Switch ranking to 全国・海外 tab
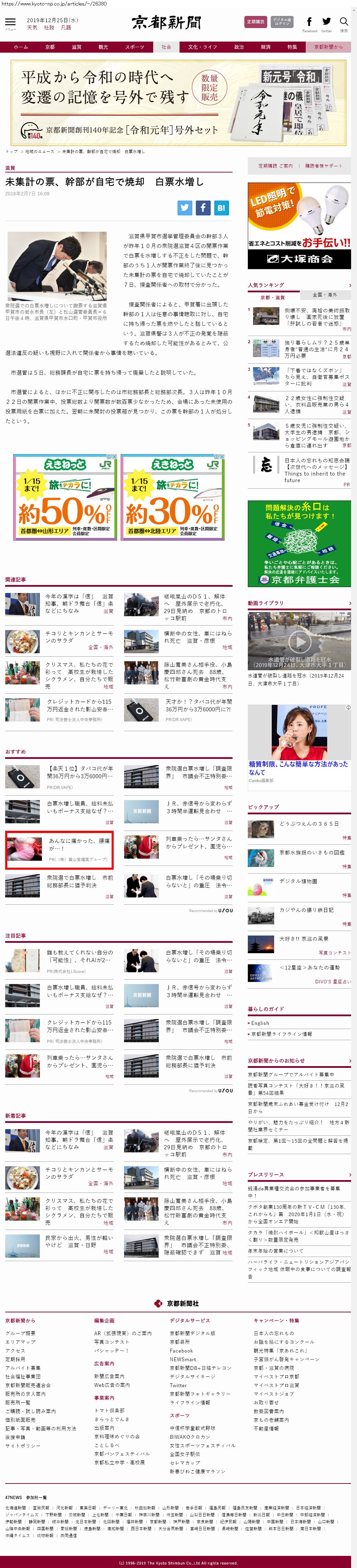Screen dimensions: 357x1568 (325, 295)
